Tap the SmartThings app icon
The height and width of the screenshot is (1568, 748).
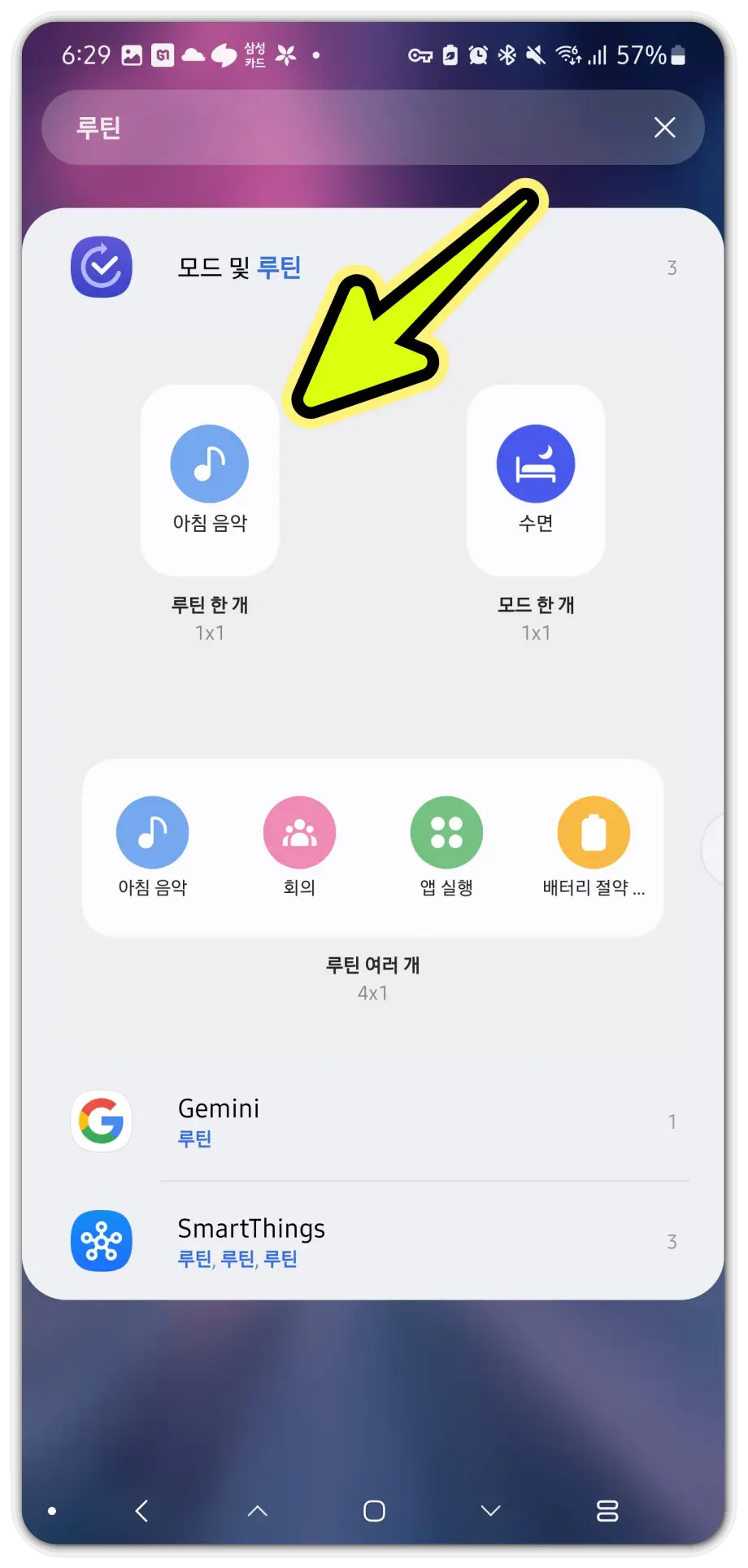[101, 1241]
